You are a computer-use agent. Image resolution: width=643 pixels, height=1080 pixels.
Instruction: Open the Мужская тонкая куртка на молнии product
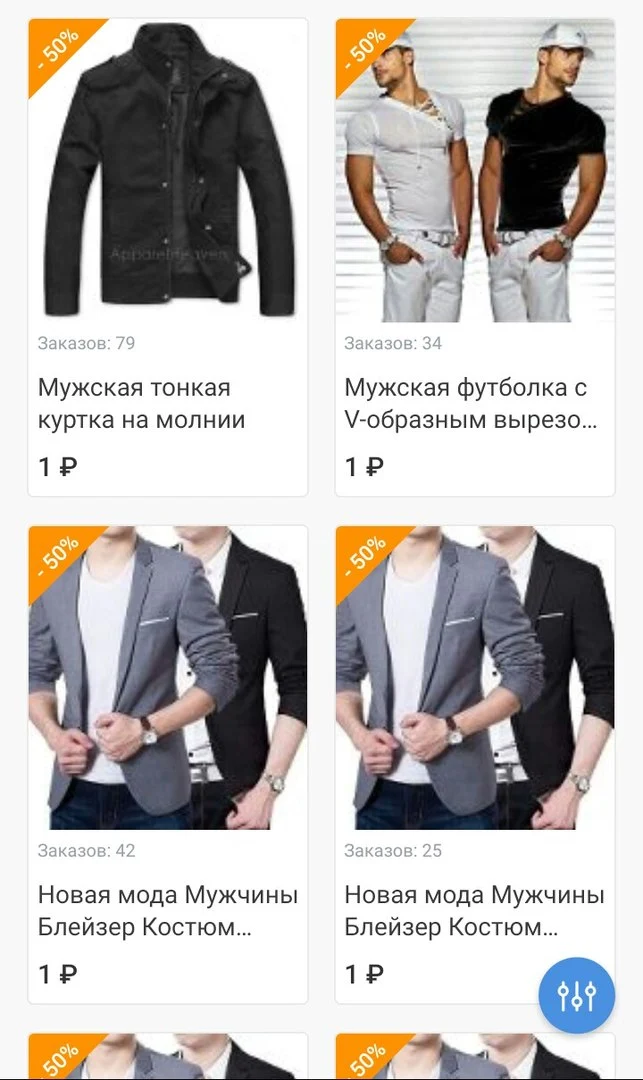[x=168, y=258]
